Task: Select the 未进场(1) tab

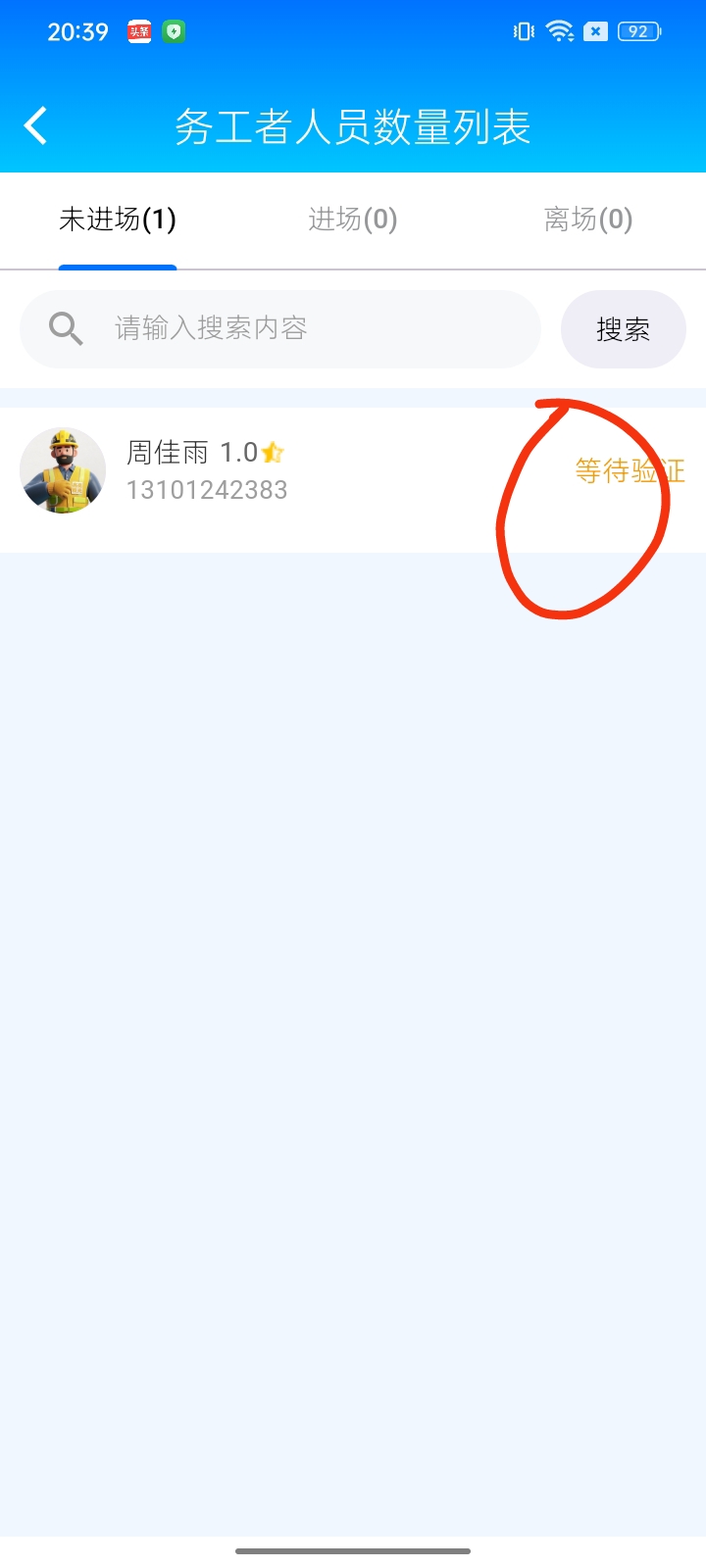Action: pos(118,220)
